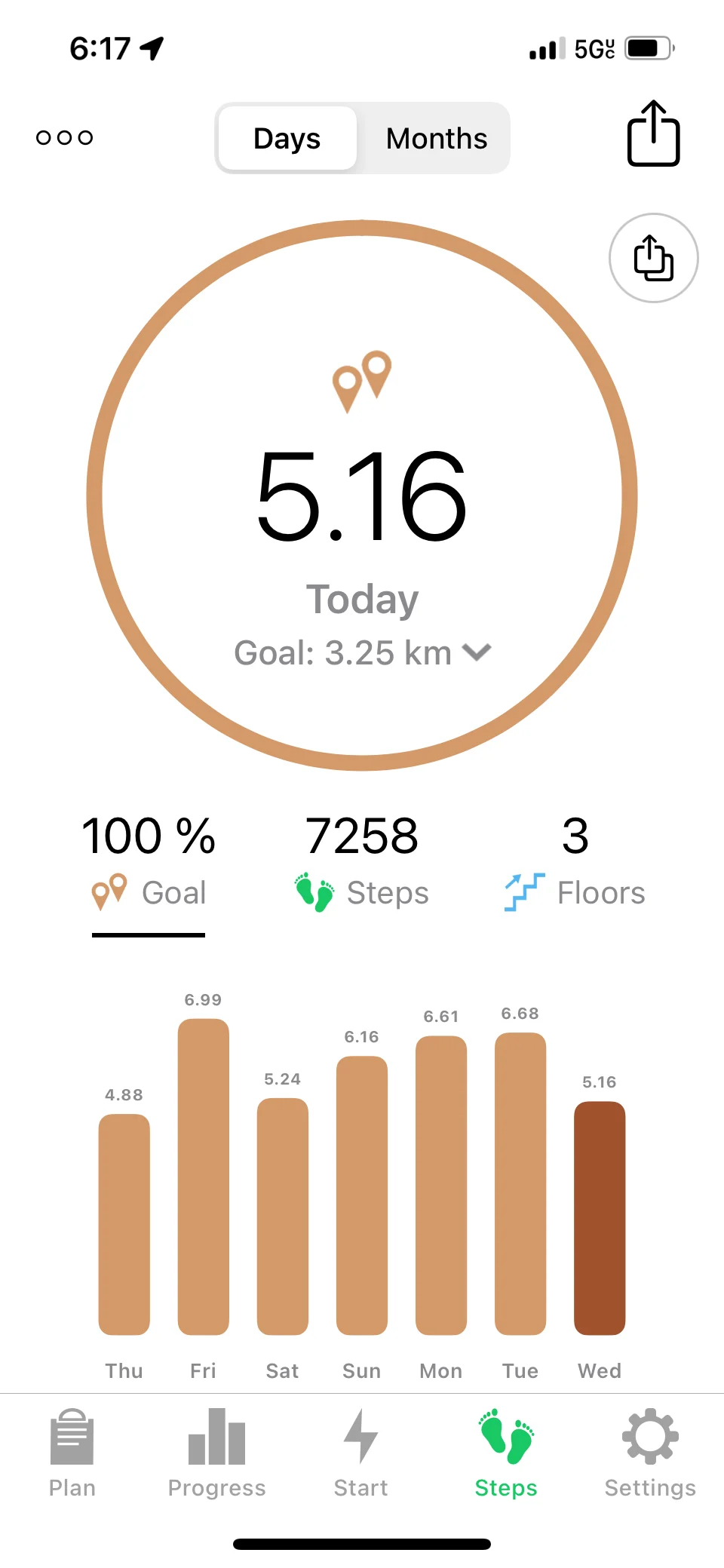This screenshot has width=724, height=1568.
Task: Open the Settings tab
Action: 650,1453
